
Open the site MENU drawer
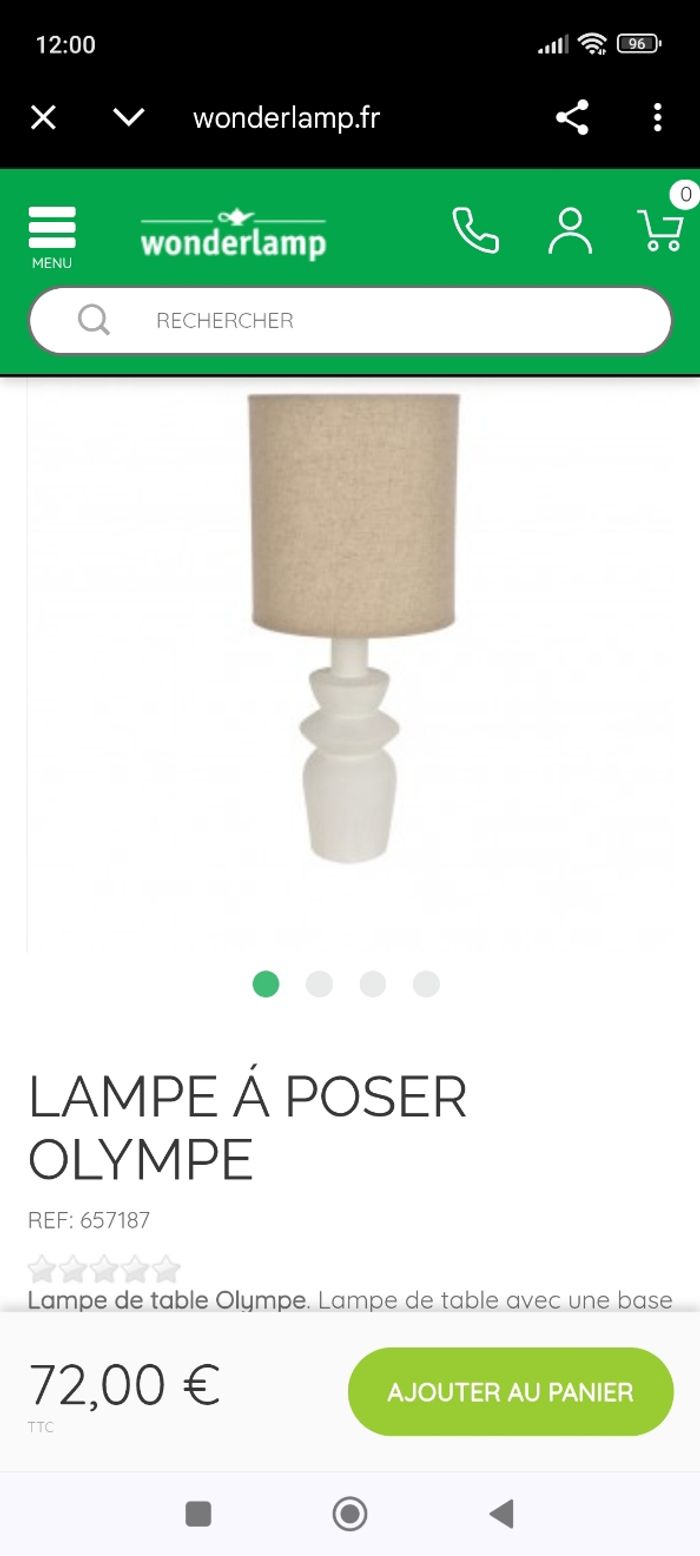pos(52,236)
